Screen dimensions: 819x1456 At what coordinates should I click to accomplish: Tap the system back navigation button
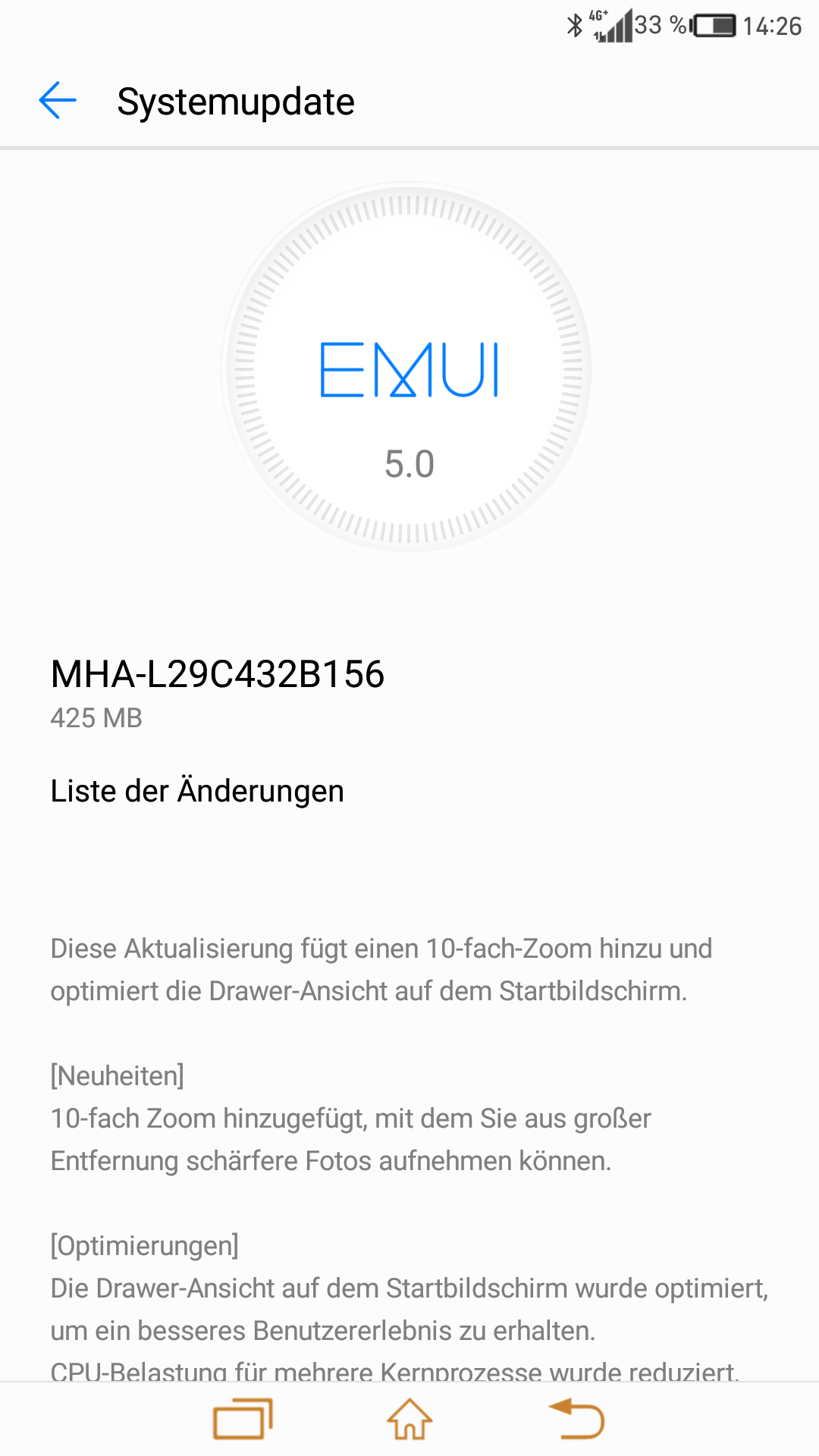click(x=576, y=1419)
